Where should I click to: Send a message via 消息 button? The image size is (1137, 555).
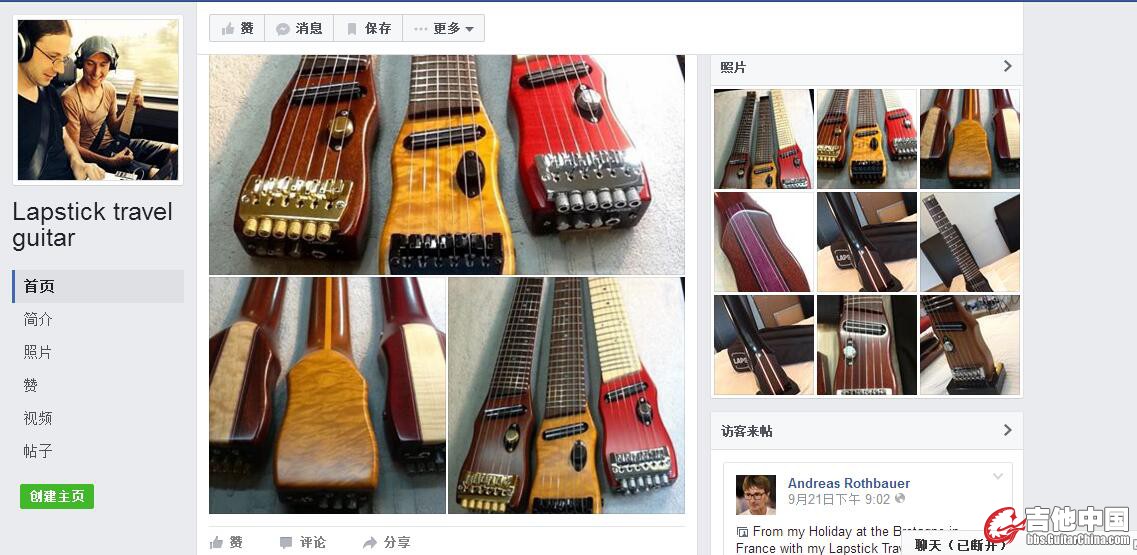299,28
